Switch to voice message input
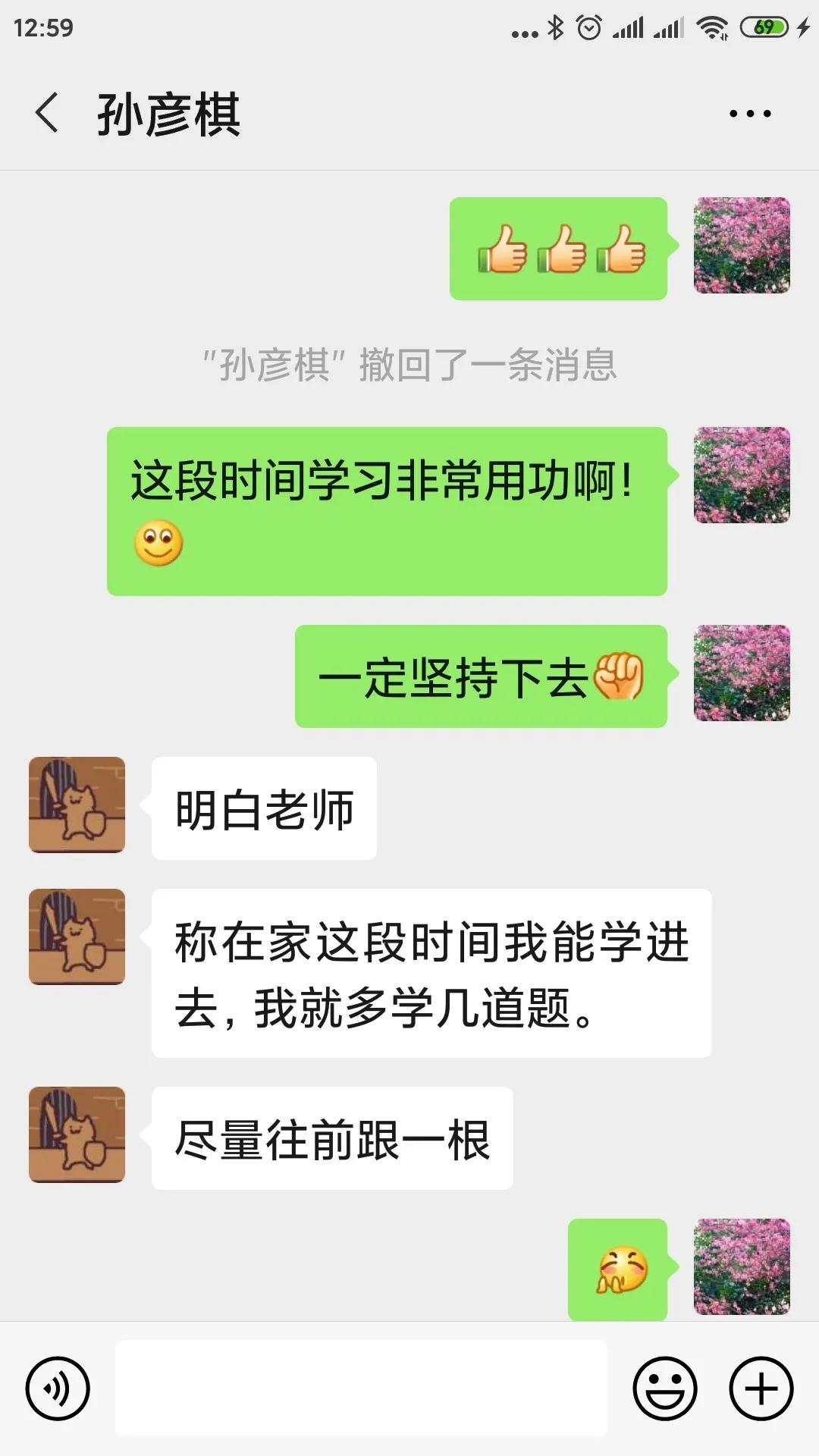The image size is (819, 1456). coord(58,1388)
